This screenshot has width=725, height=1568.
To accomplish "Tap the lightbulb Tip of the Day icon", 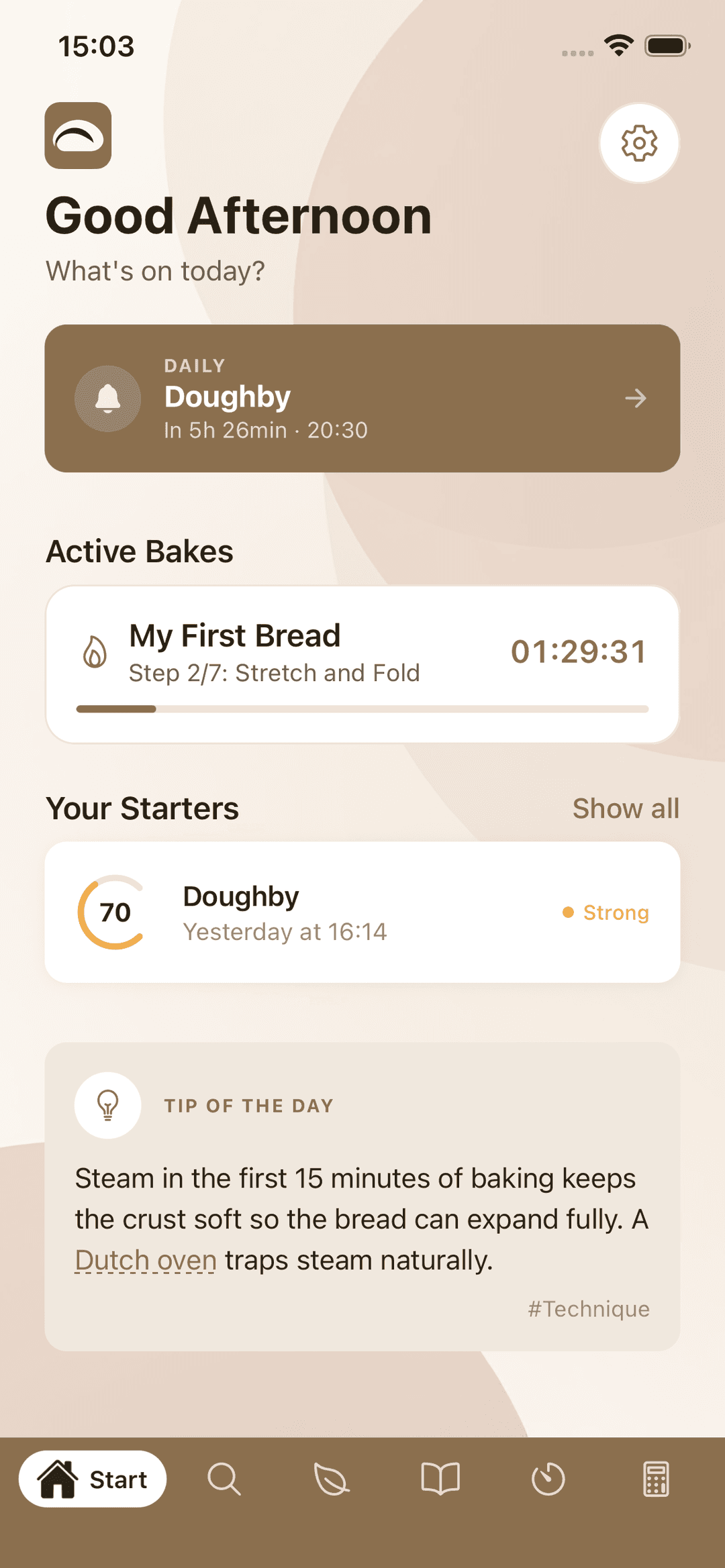I will (107, 1106).
